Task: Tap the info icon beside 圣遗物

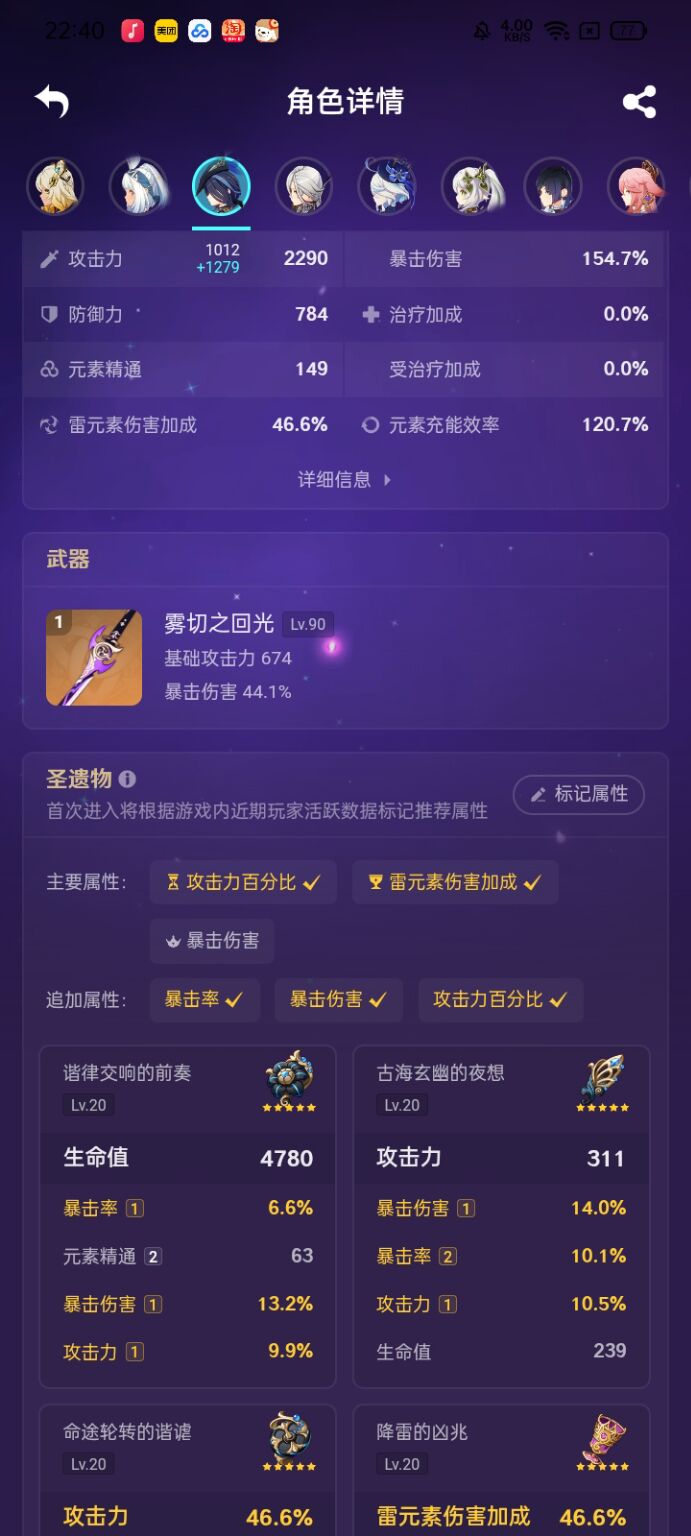Action: (x=128, y=778)
